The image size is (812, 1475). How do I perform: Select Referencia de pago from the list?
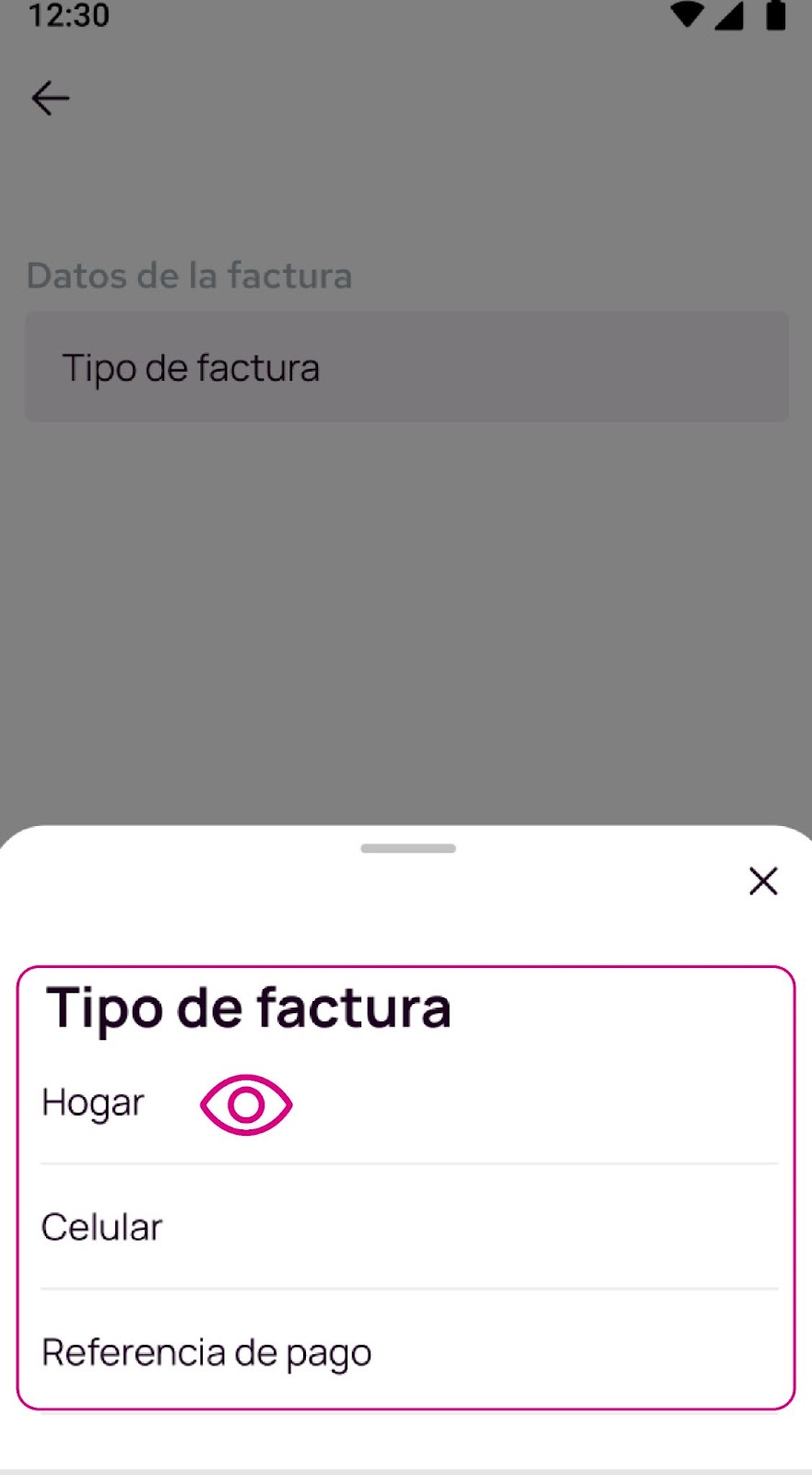206,1351
